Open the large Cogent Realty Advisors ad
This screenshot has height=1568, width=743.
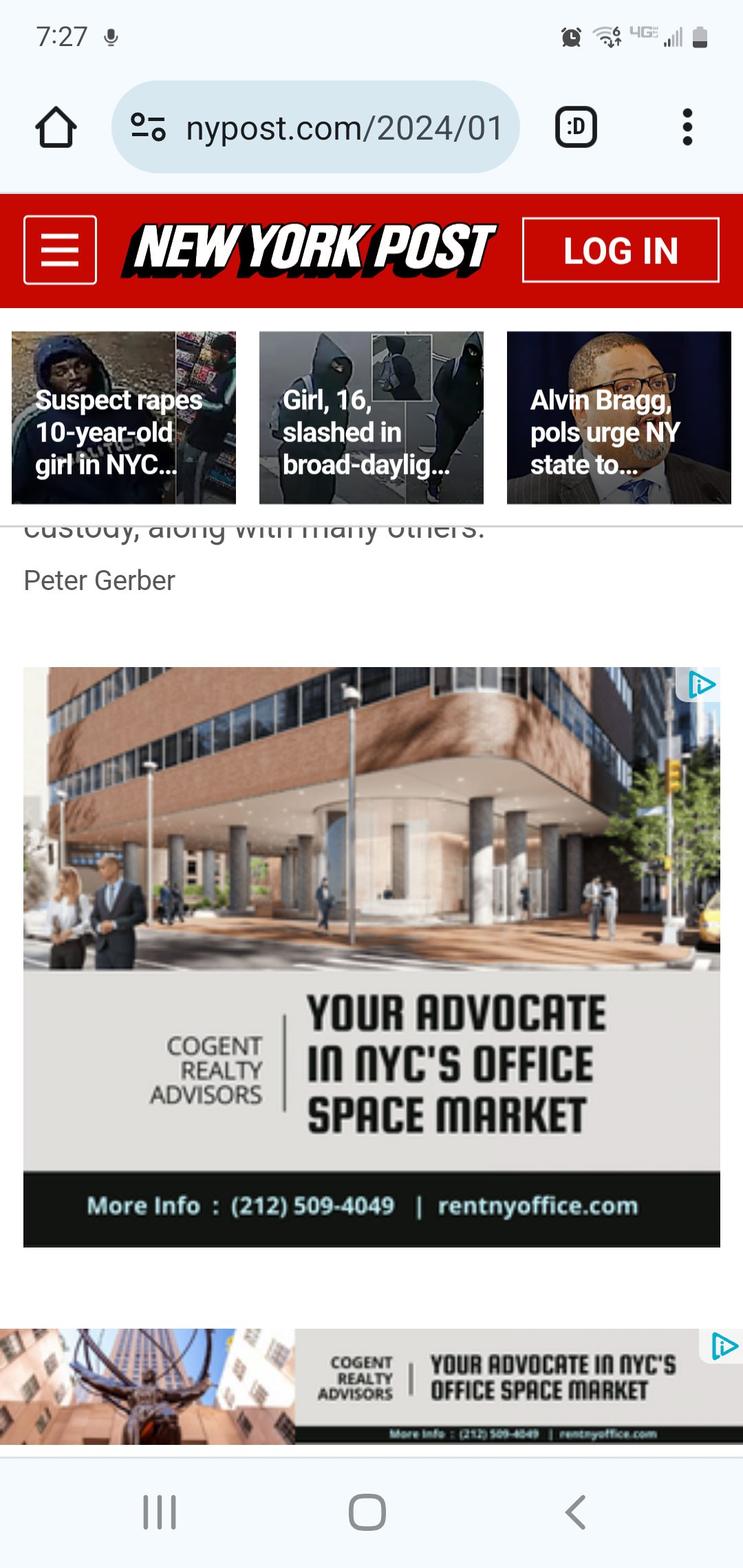(x=371, y=956)
